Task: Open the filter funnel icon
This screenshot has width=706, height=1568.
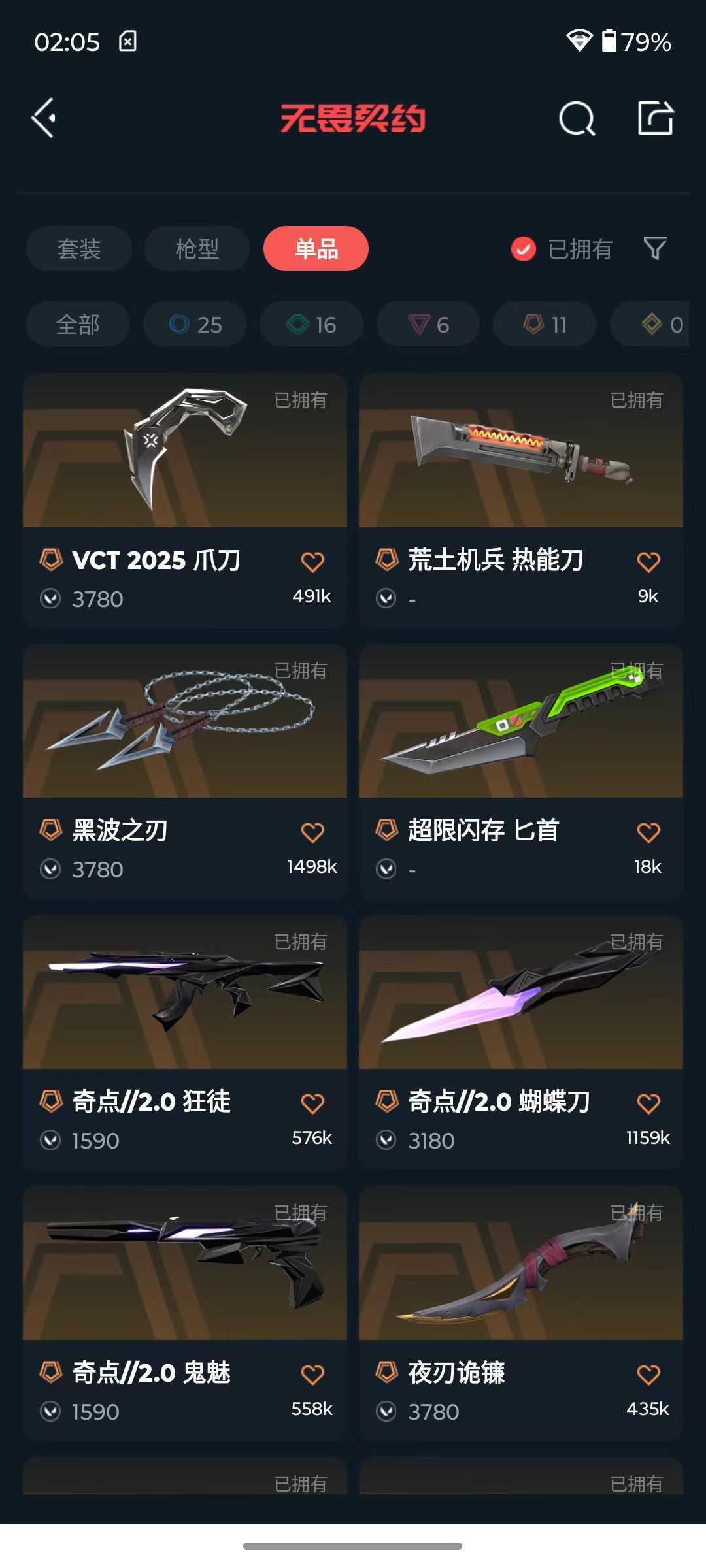Action: (x=654, y=249)
